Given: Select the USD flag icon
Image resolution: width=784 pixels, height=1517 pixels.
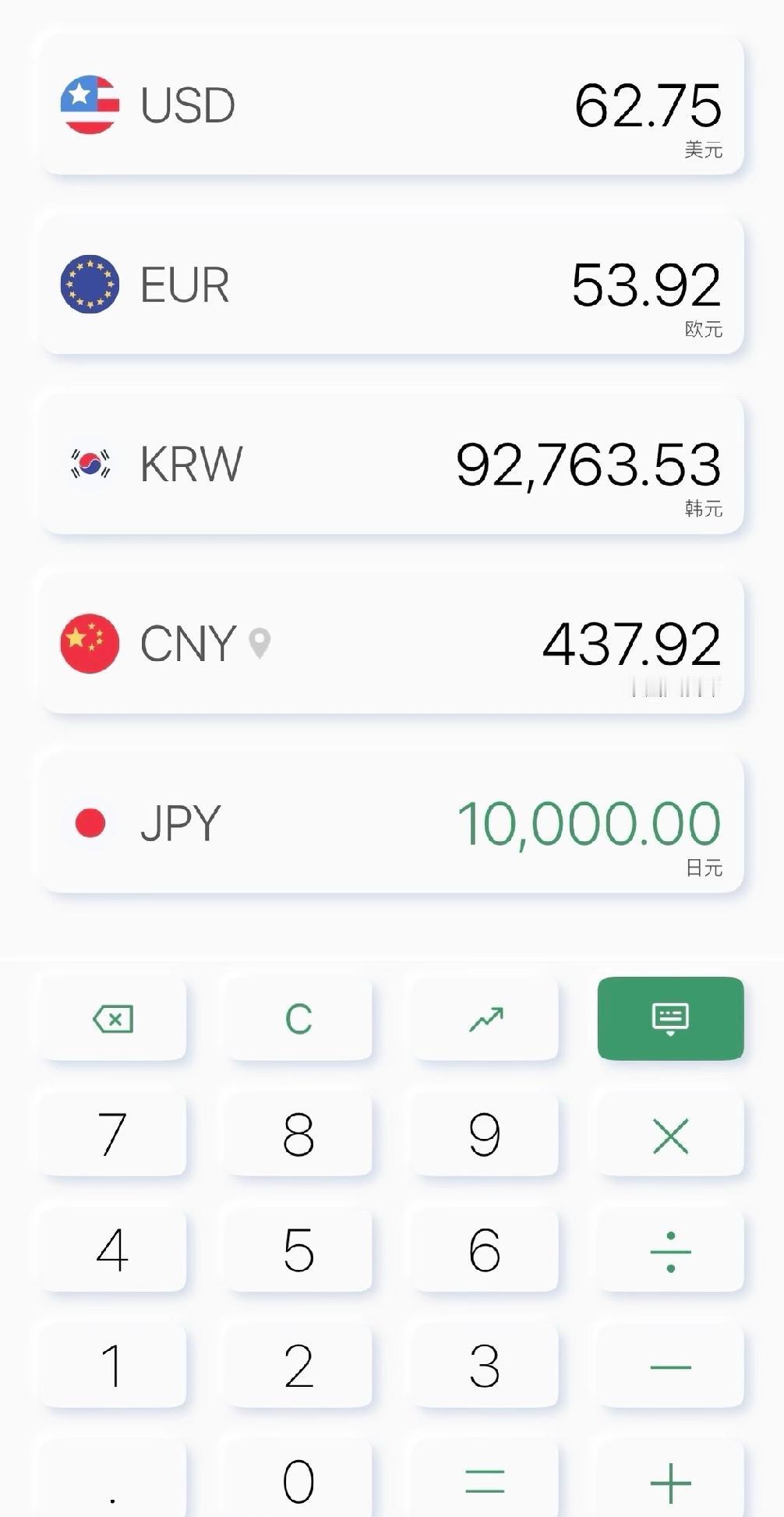Looking at the screenshot, I should point(88,104).
